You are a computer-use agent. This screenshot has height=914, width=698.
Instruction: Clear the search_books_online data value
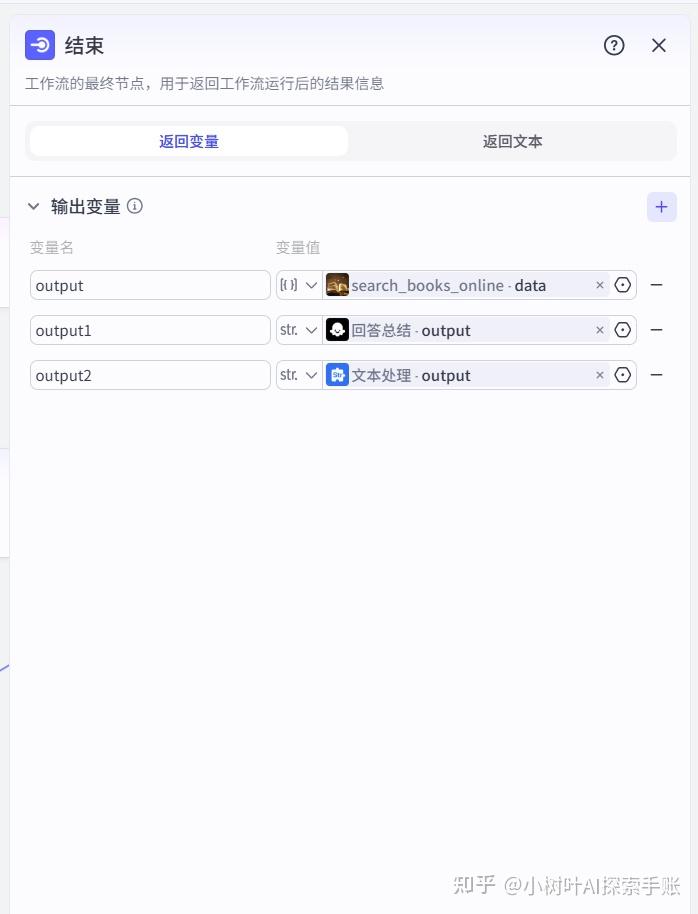click(x=600, y=285)
